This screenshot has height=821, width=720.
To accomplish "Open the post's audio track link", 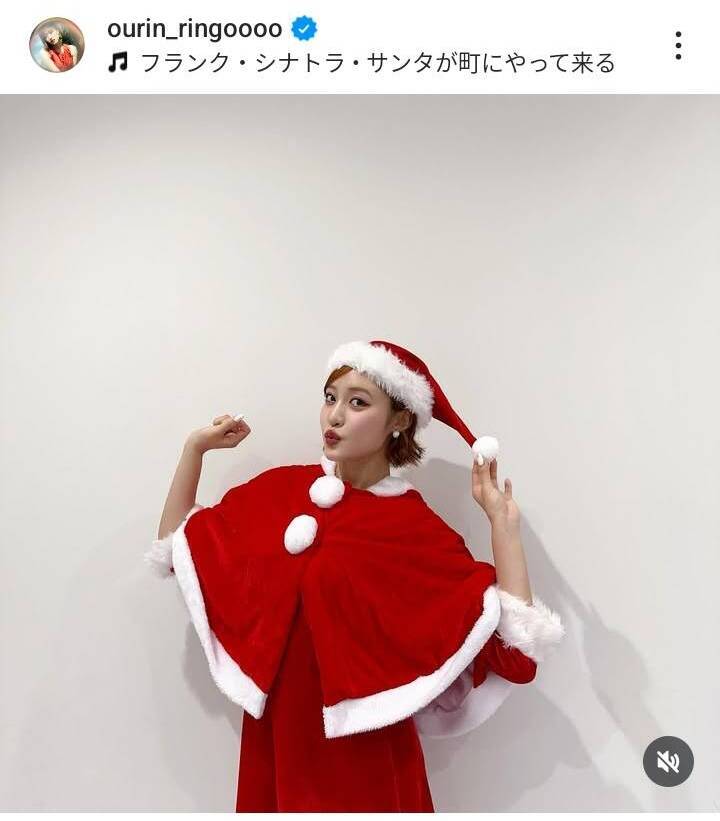I will (376, 64).
